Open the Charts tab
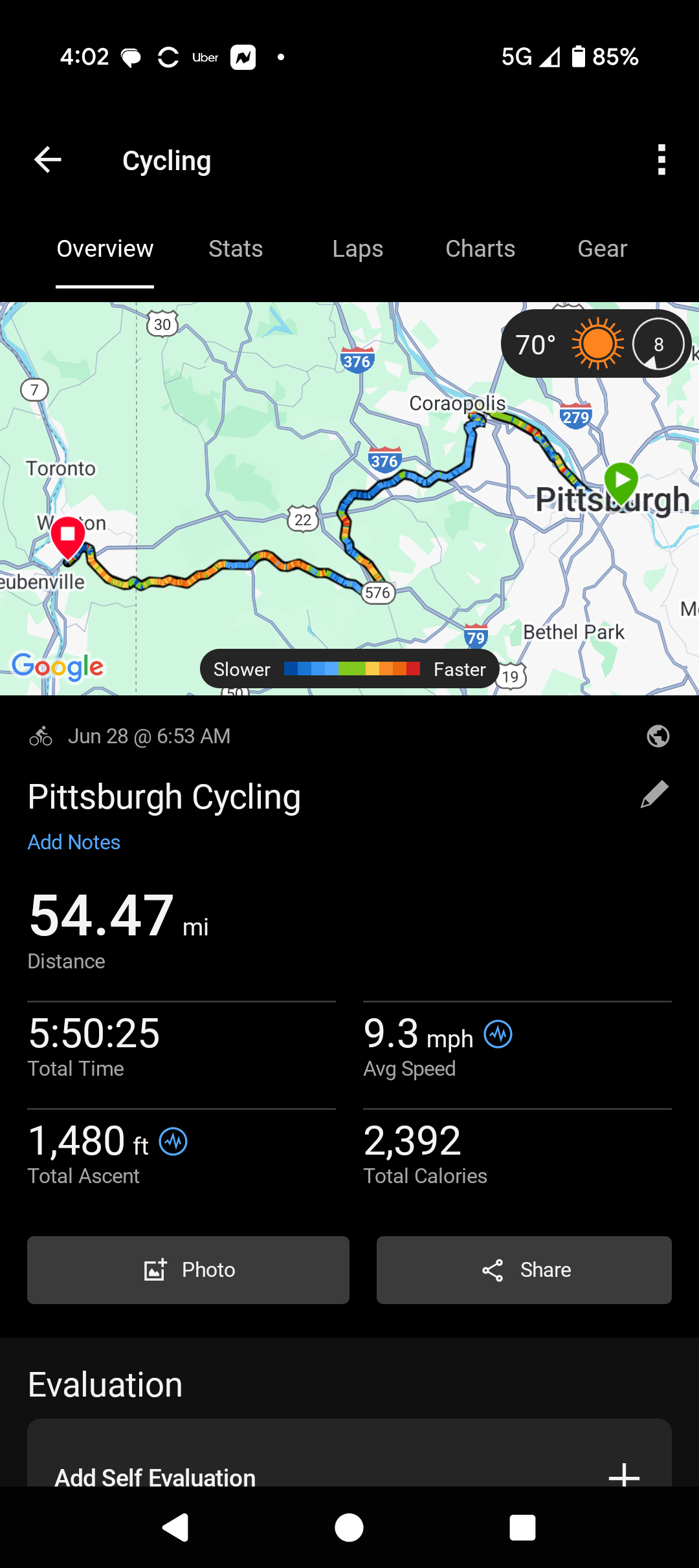Screen dimensions: 699x1568 [480, 249]
